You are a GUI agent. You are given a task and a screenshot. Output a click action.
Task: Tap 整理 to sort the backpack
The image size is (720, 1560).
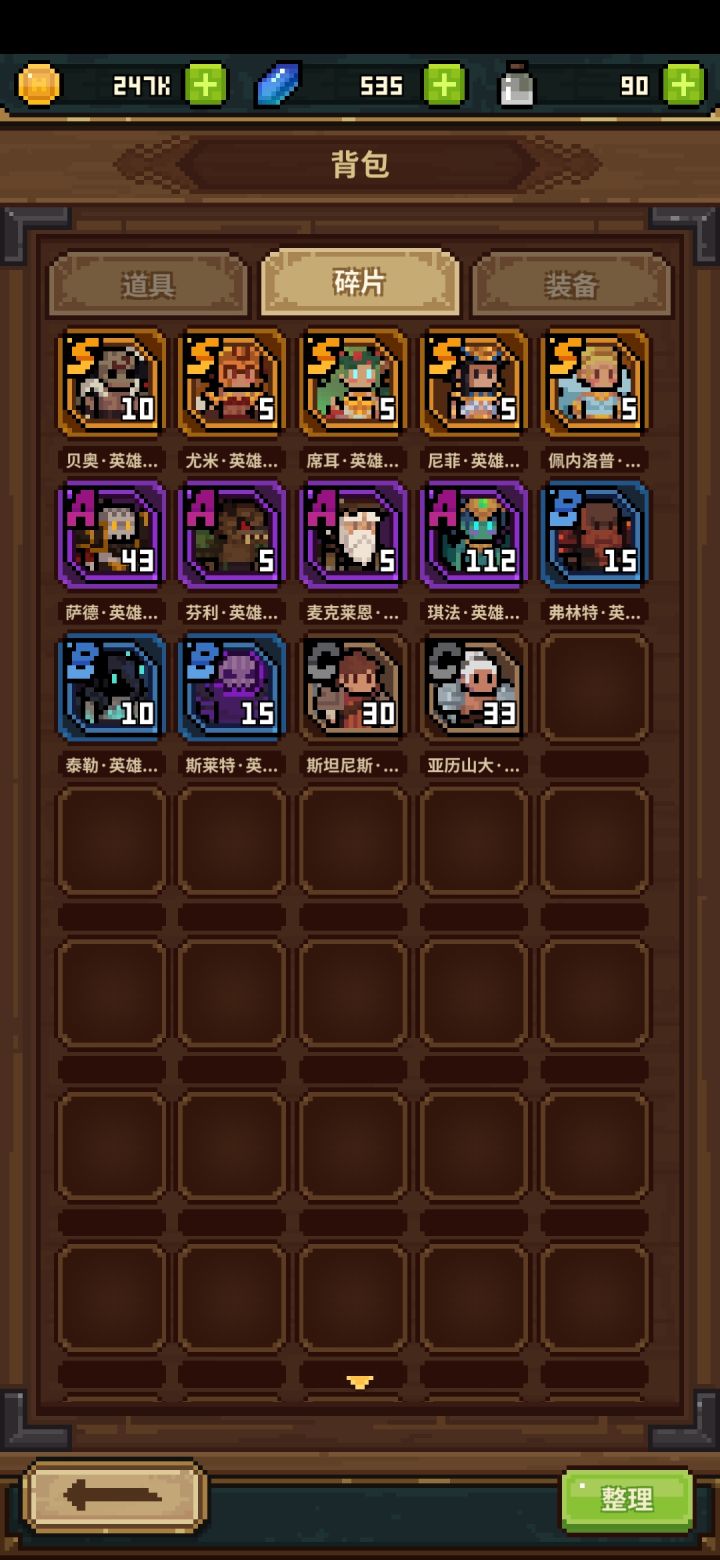(x=626, y=1500)
